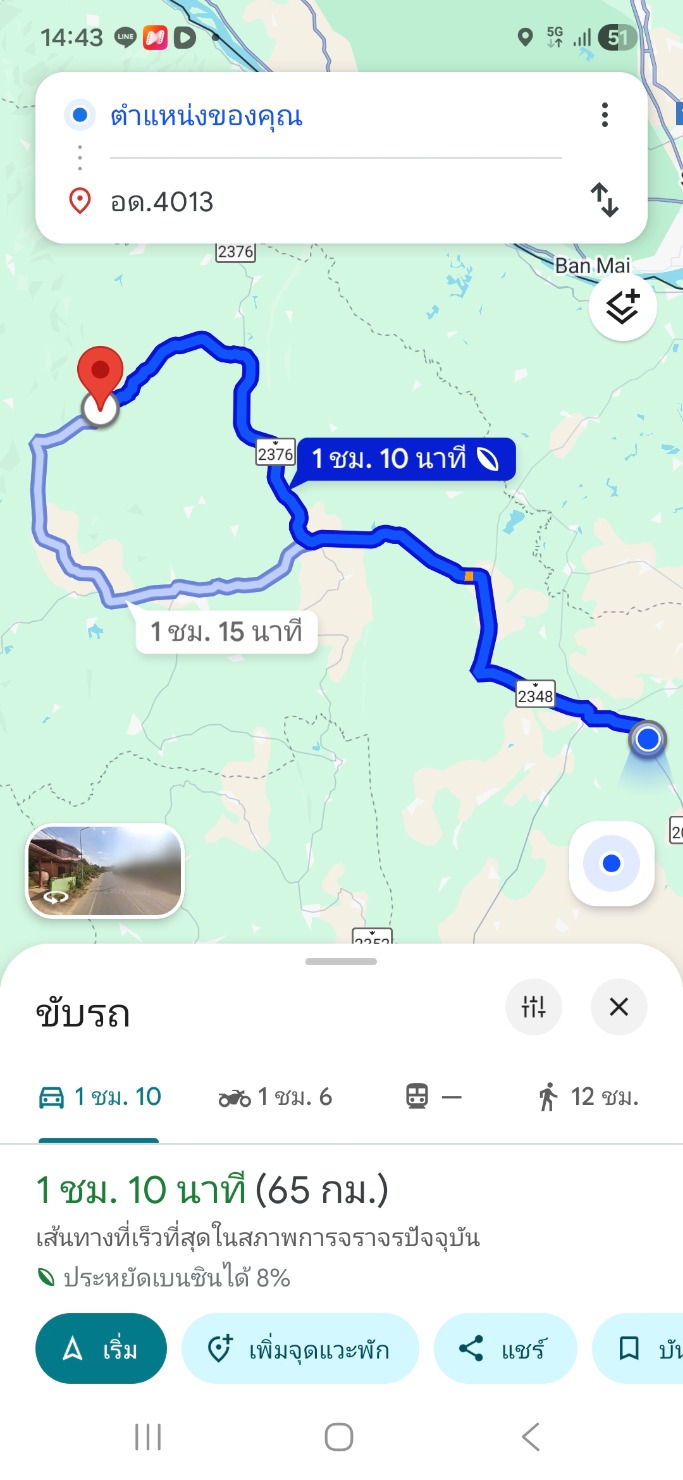Viewport: 683px width, 1480px height.
Task: Open the Street View thumbnail
Action: tap(104, 870)
